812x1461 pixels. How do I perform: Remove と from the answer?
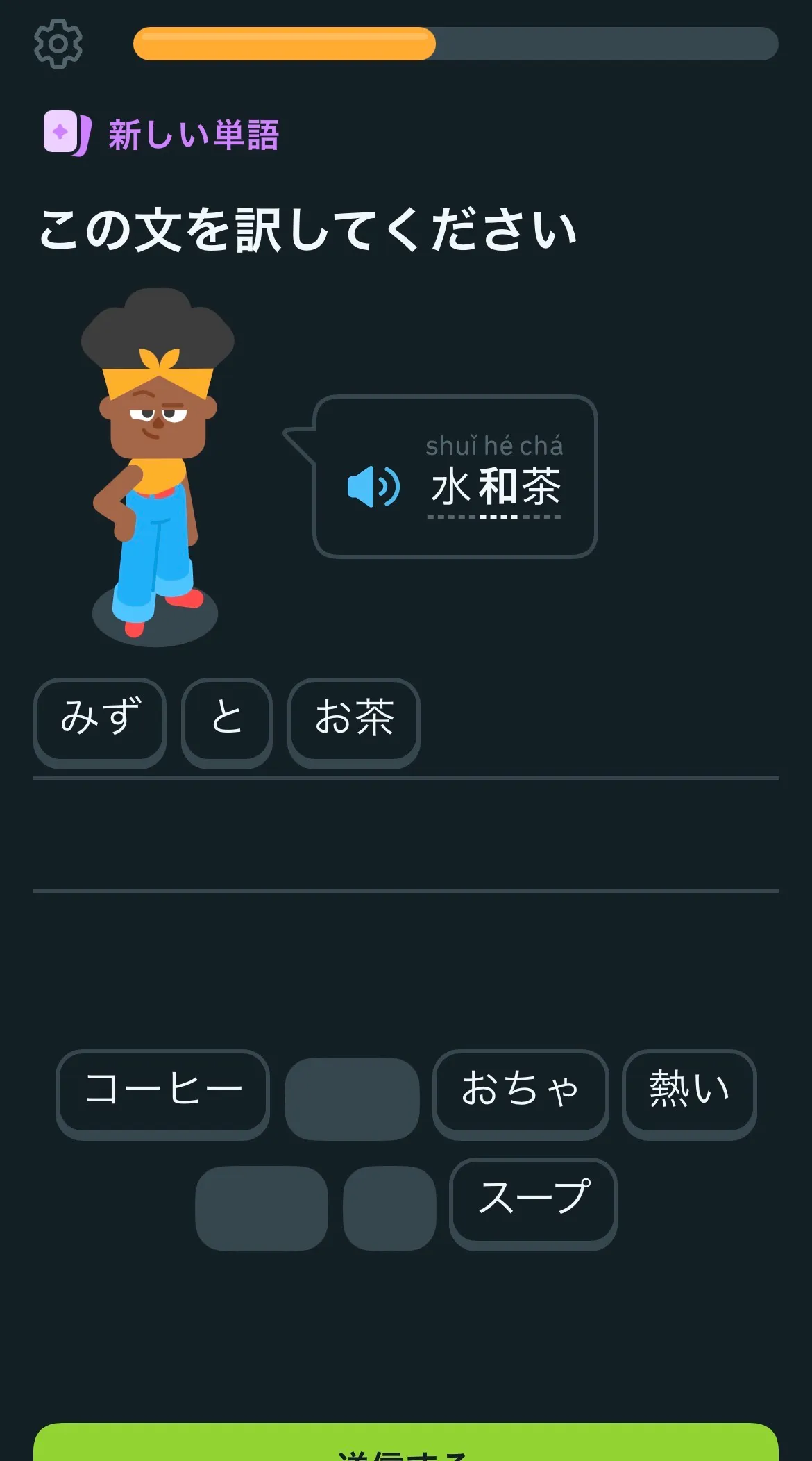click(226, 719)
